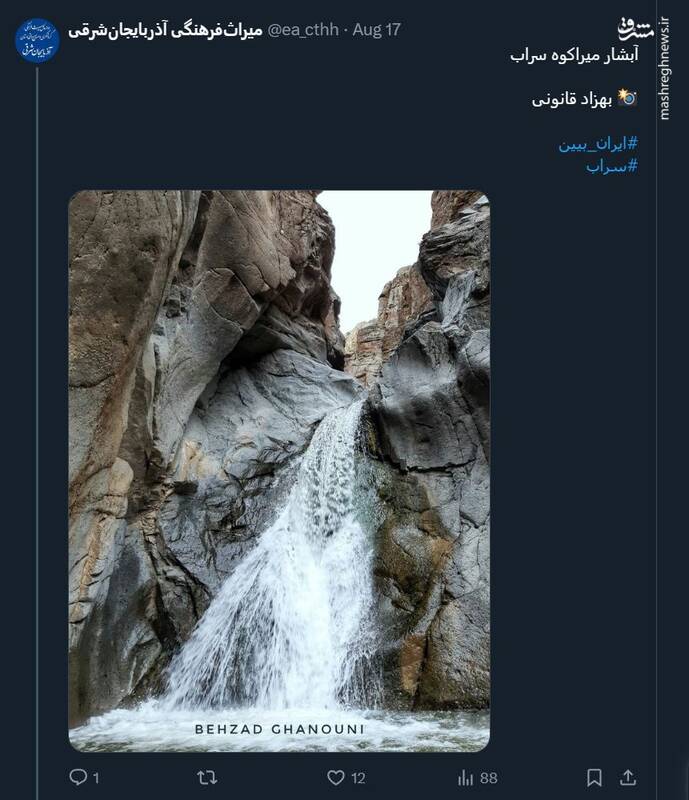
Task: View the waterfall photo in full size
Action: point(279,470)
